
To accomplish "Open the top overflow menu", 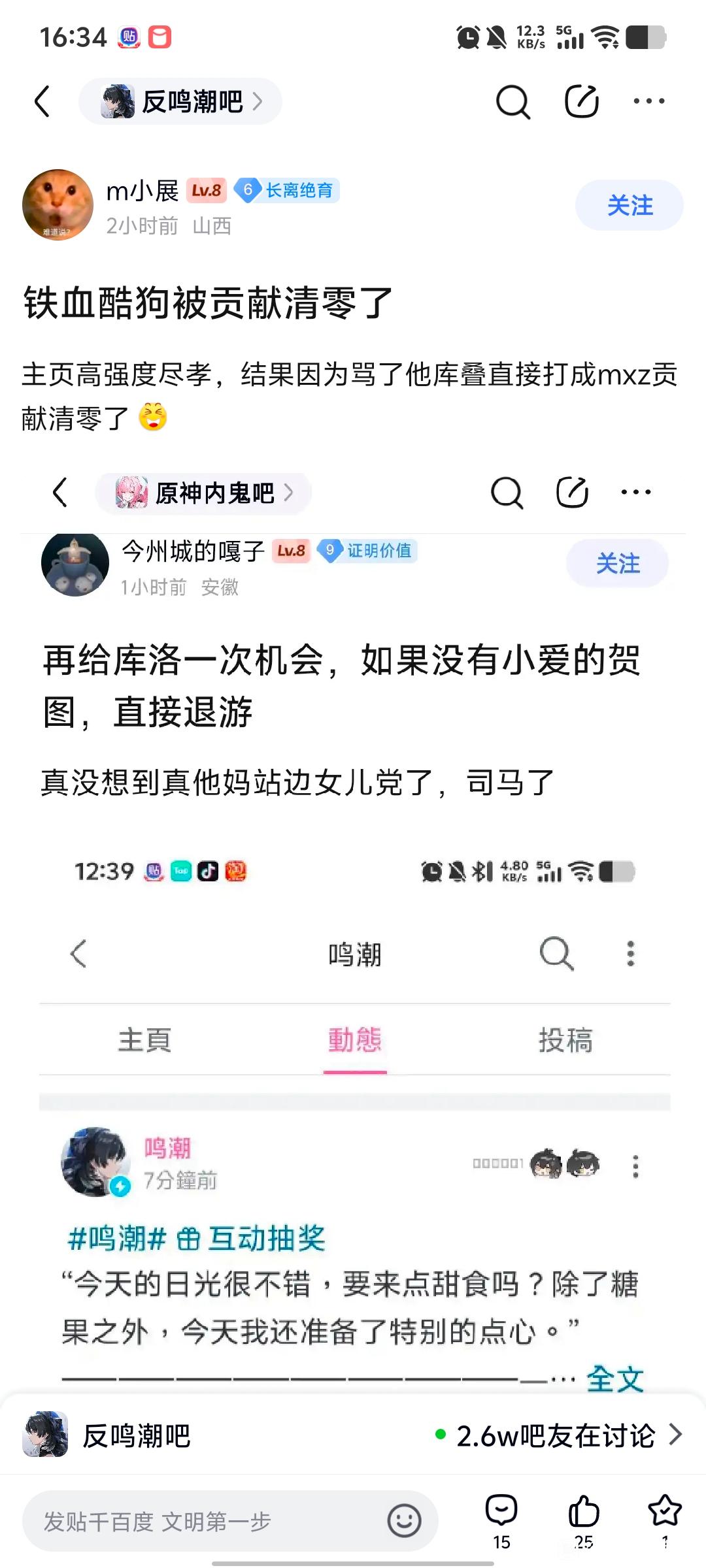I will (648, 102).
